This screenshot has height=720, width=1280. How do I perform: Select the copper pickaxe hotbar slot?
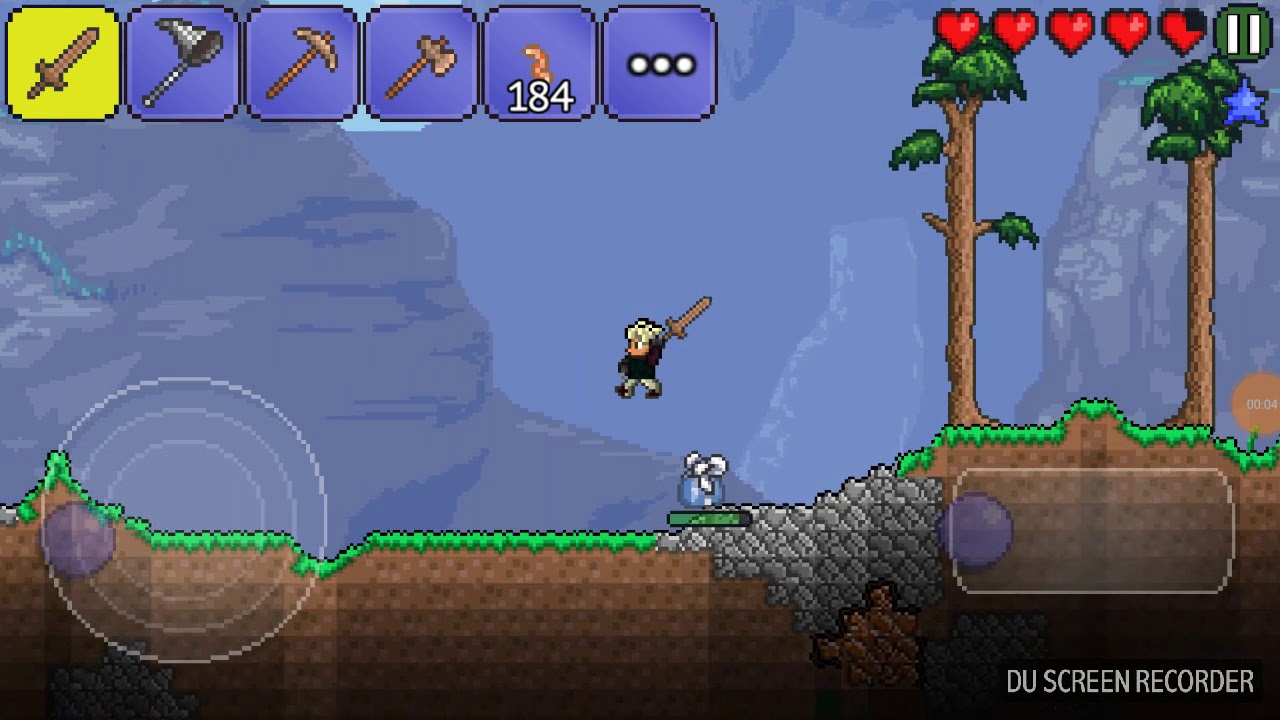(302, 64)
